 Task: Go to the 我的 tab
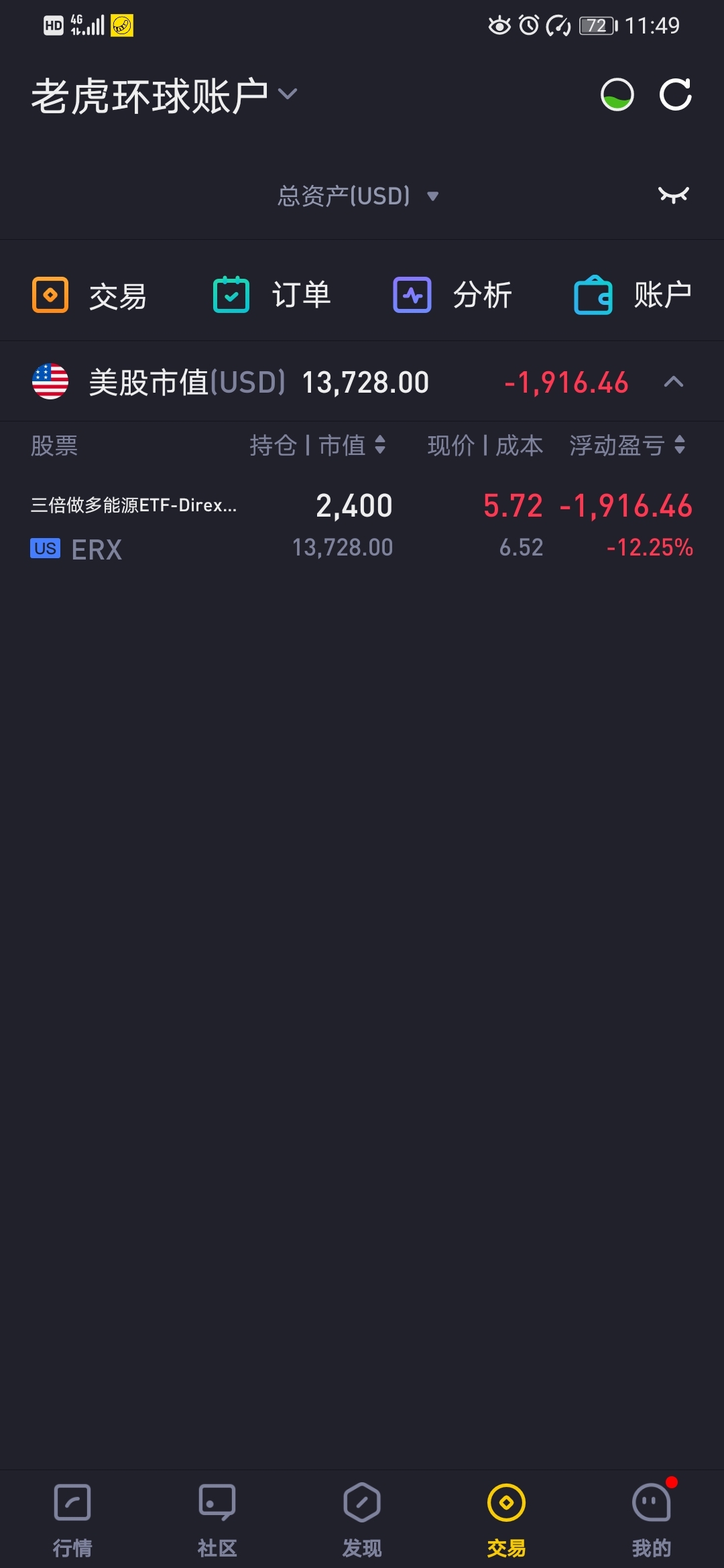coord(652,1520)
